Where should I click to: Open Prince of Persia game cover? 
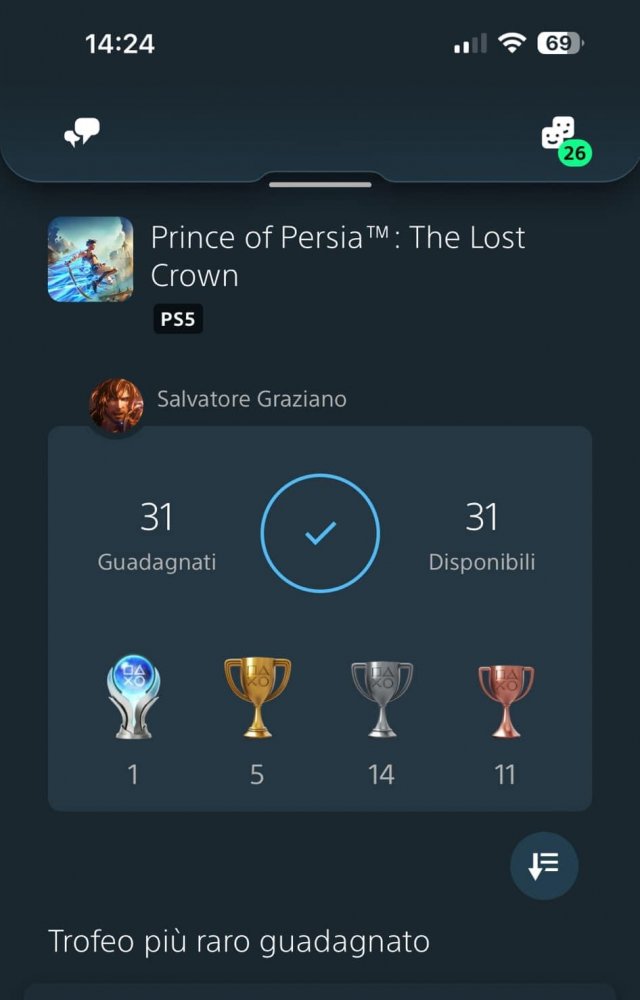click(91, 259)
